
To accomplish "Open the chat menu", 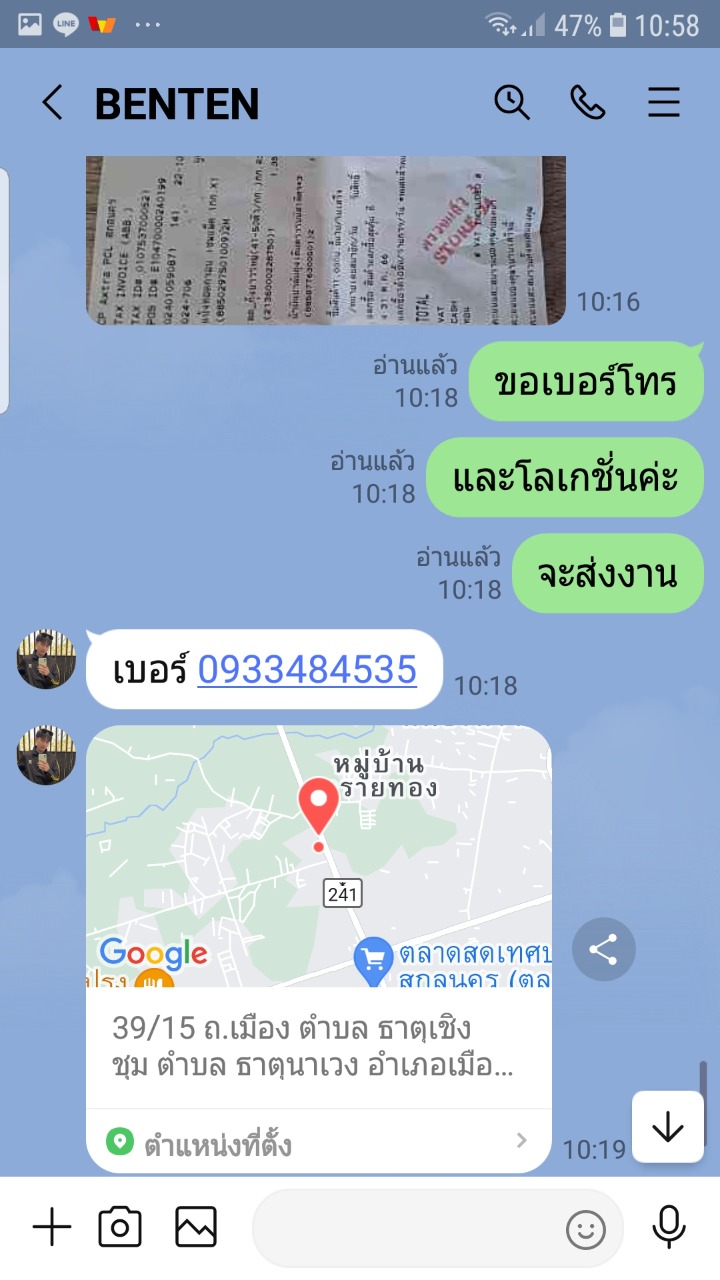I will pos(663,103).
